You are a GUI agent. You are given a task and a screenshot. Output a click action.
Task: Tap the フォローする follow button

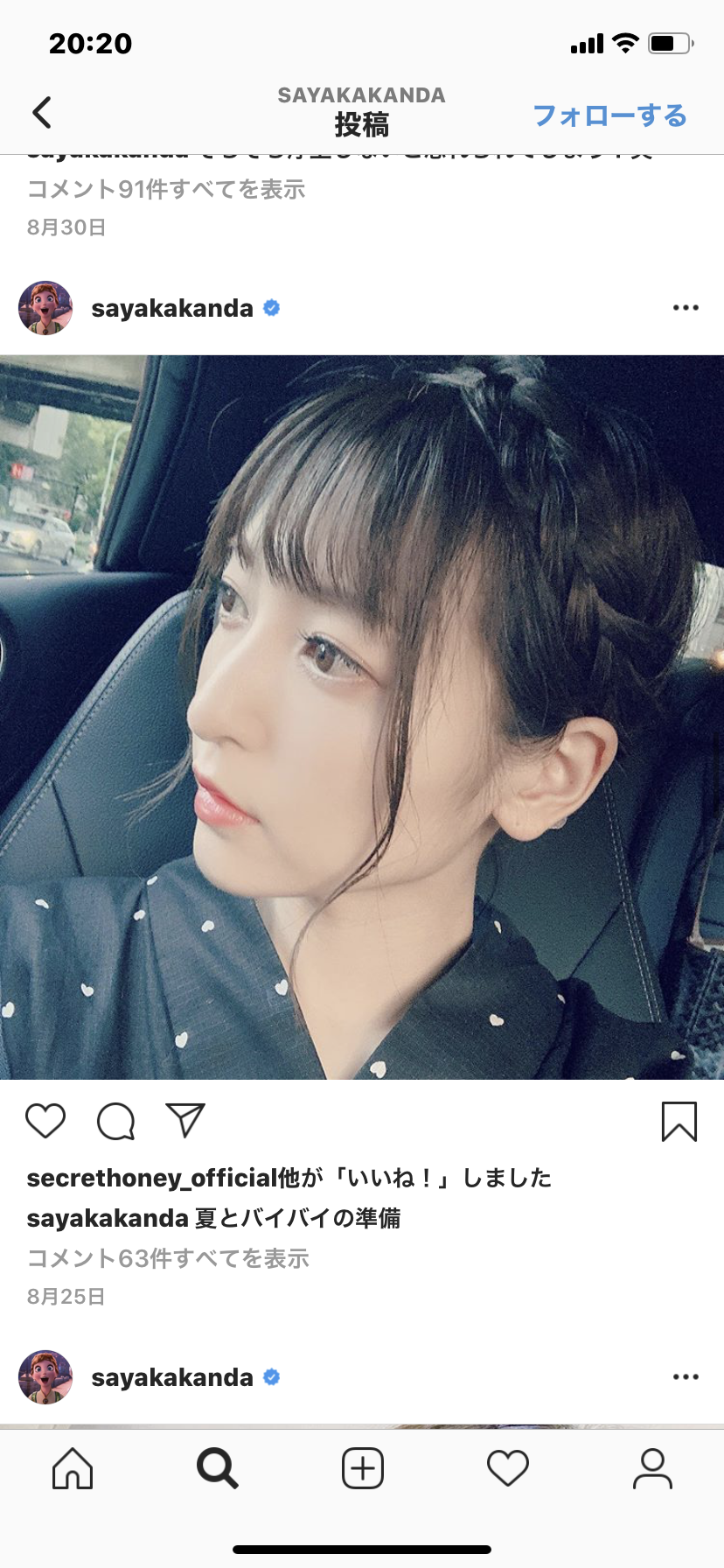609,115
